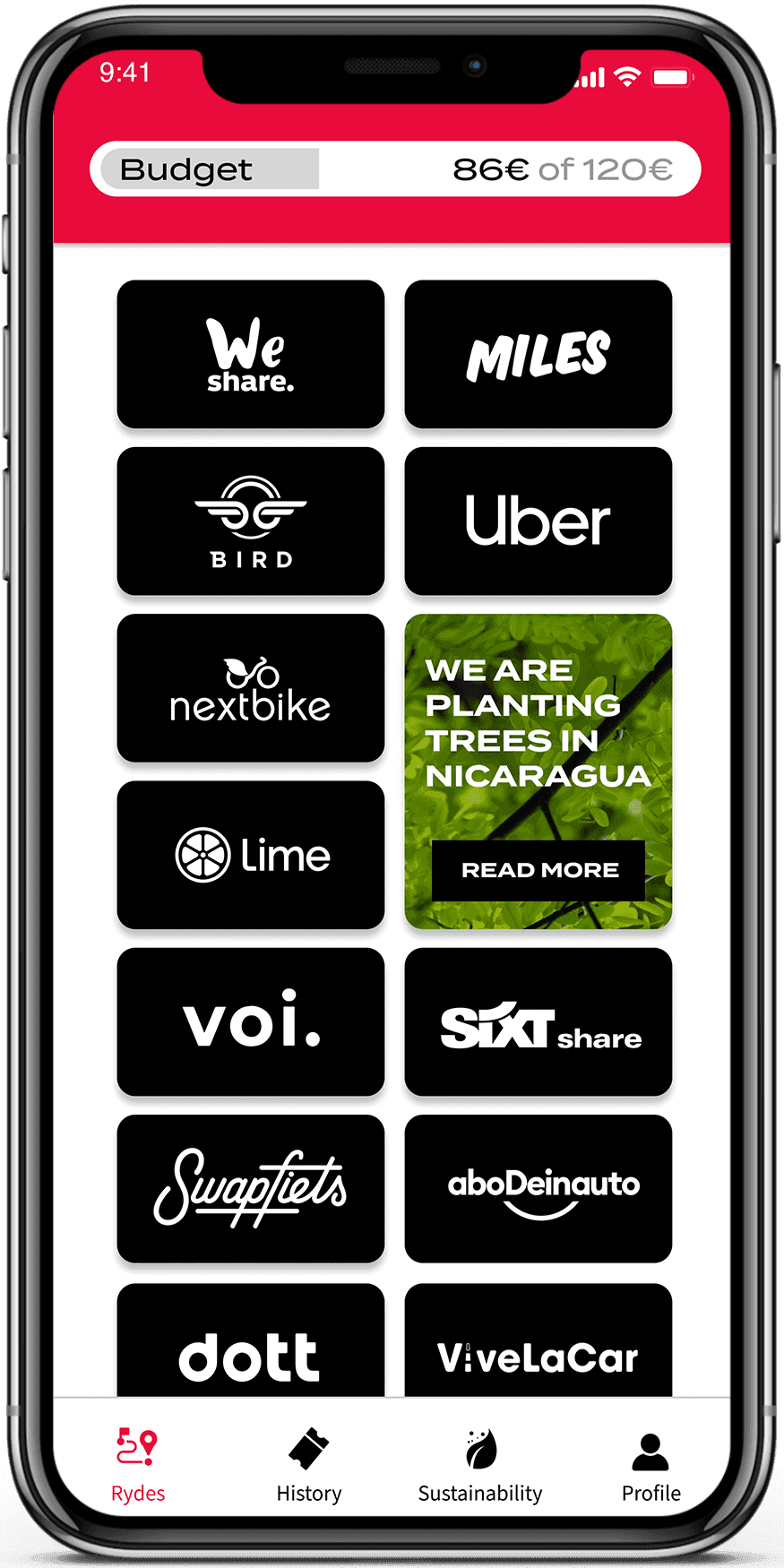Choose the aboDeinauto provider card
This screenshot has height=1568, width=784.
[x=538, y=1188]
